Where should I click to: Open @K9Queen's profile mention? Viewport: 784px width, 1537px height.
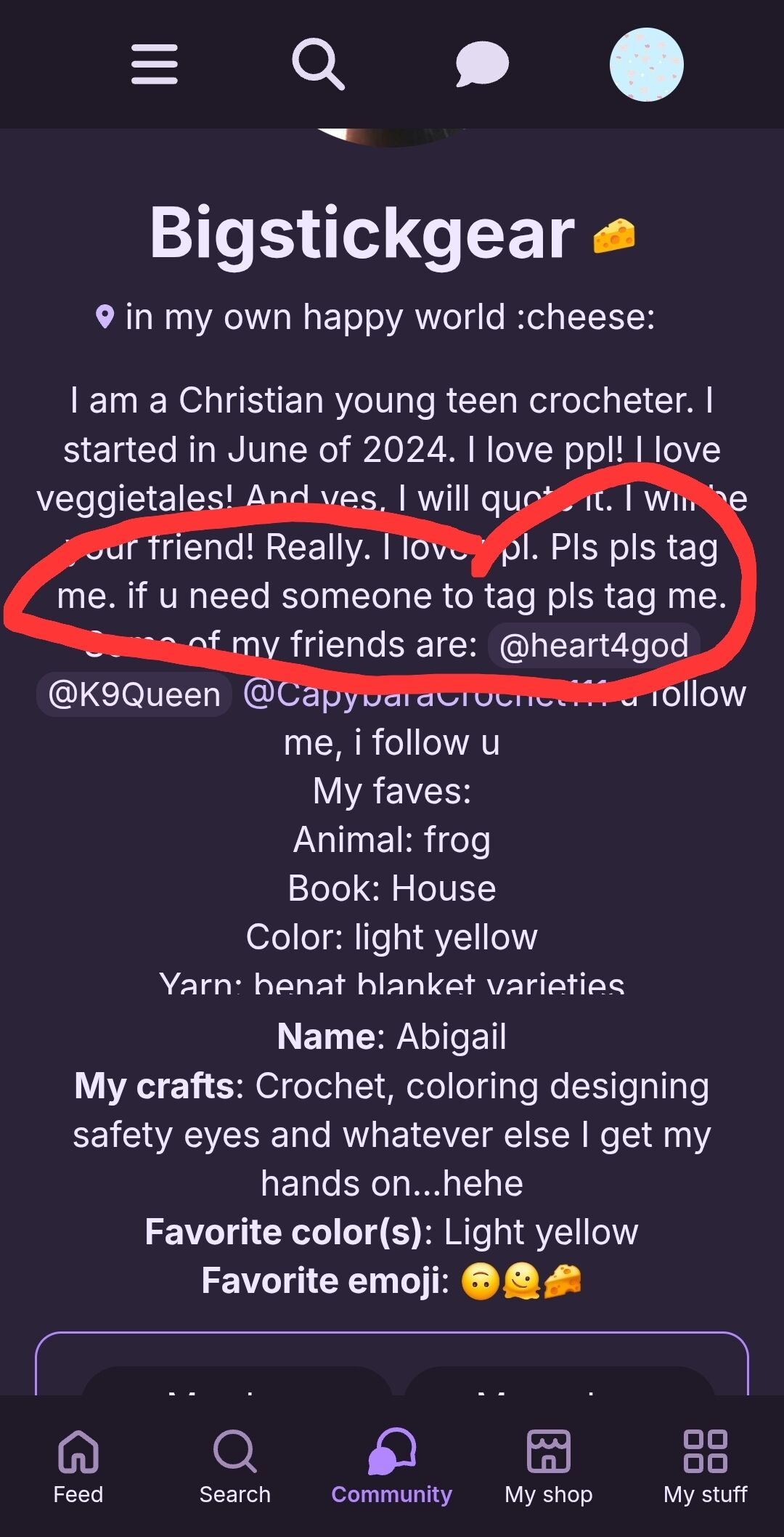(x=134, y=694)
